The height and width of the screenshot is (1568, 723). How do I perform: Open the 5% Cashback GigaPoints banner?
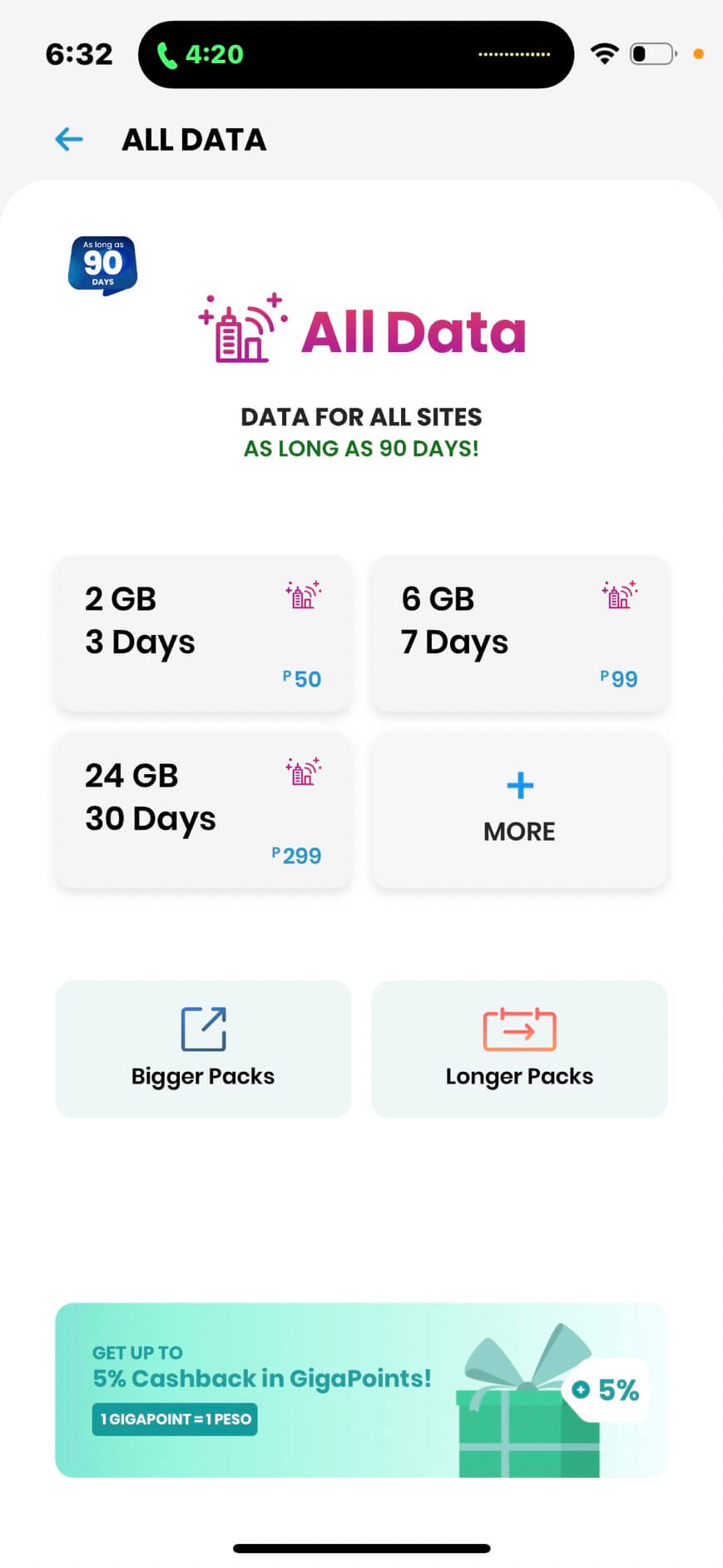[361, 1390]
